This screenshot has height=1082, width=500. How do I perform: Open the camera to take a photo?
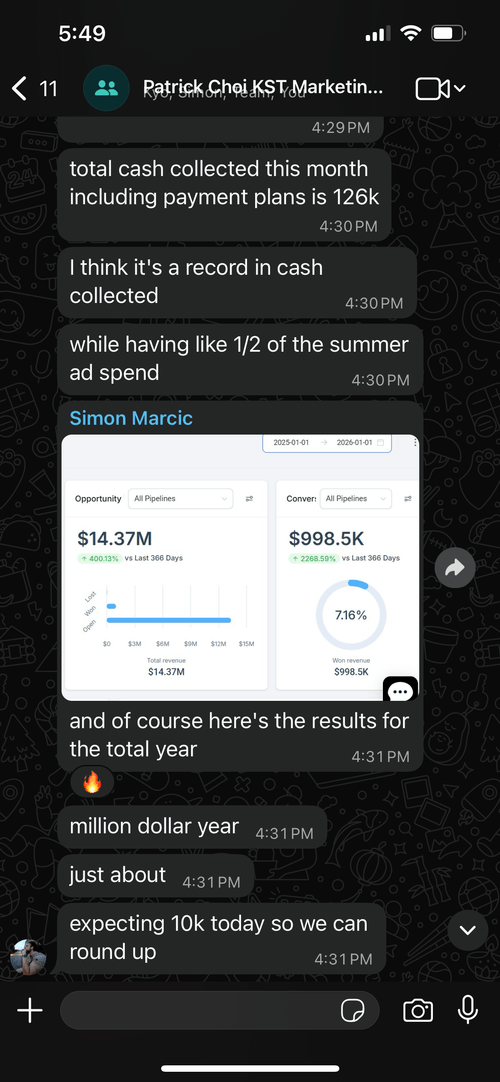[x=417, y=1011]
